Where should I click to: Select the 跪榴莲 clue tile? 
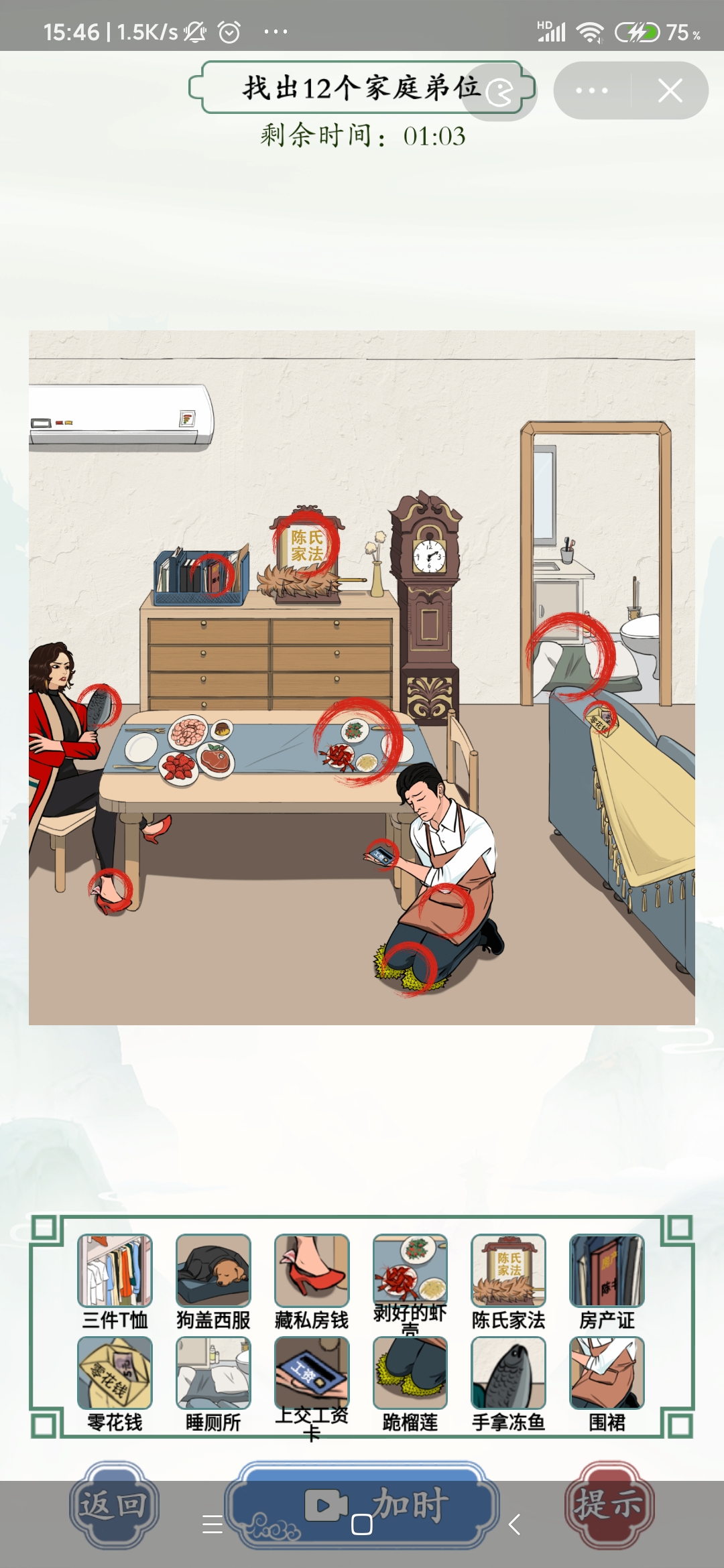pos(410,1372)
